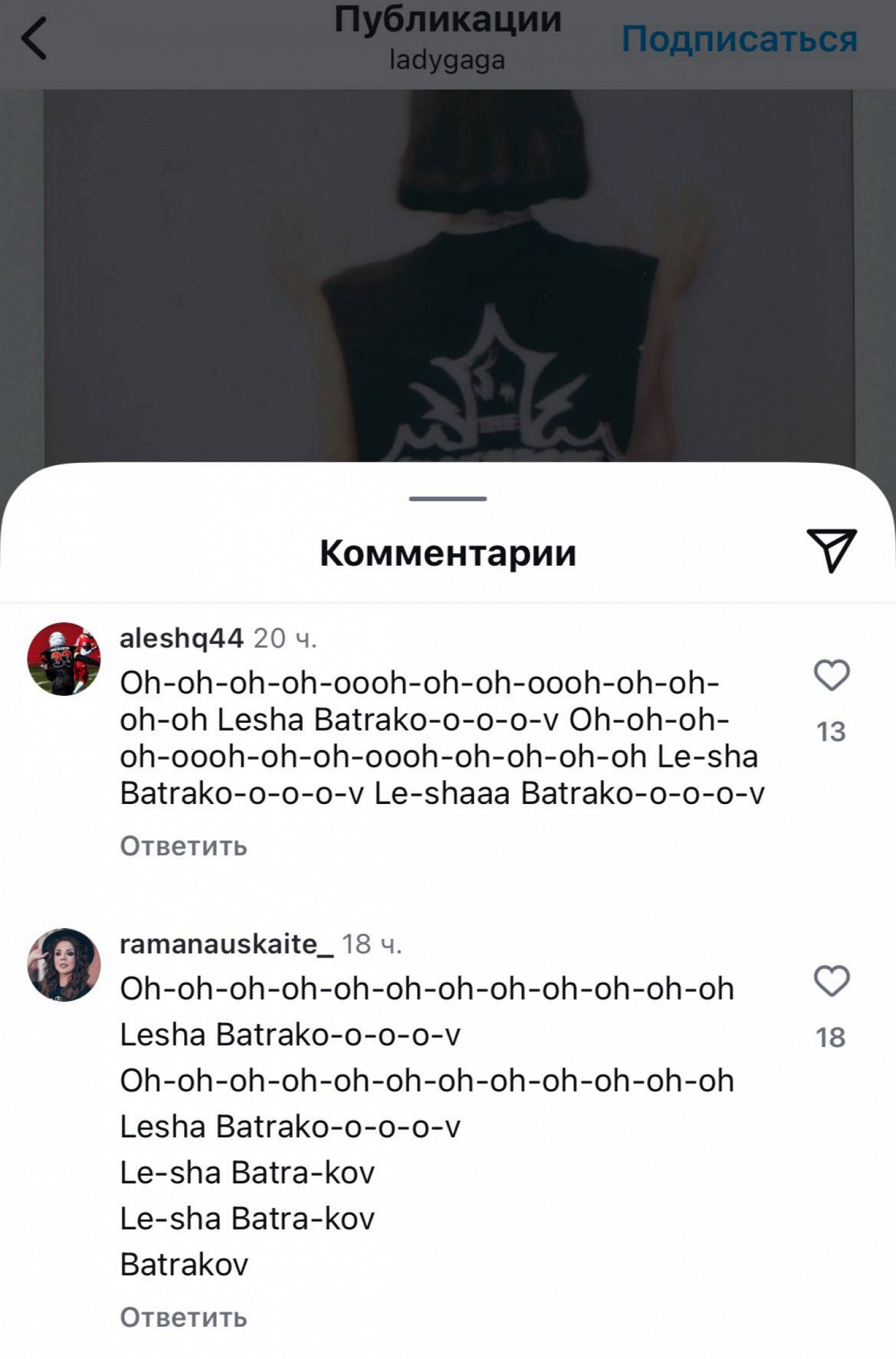This screenshot has width=896, height=1359.
Task: Like the comment by aleshq44
Action: (x=831, y=676)
